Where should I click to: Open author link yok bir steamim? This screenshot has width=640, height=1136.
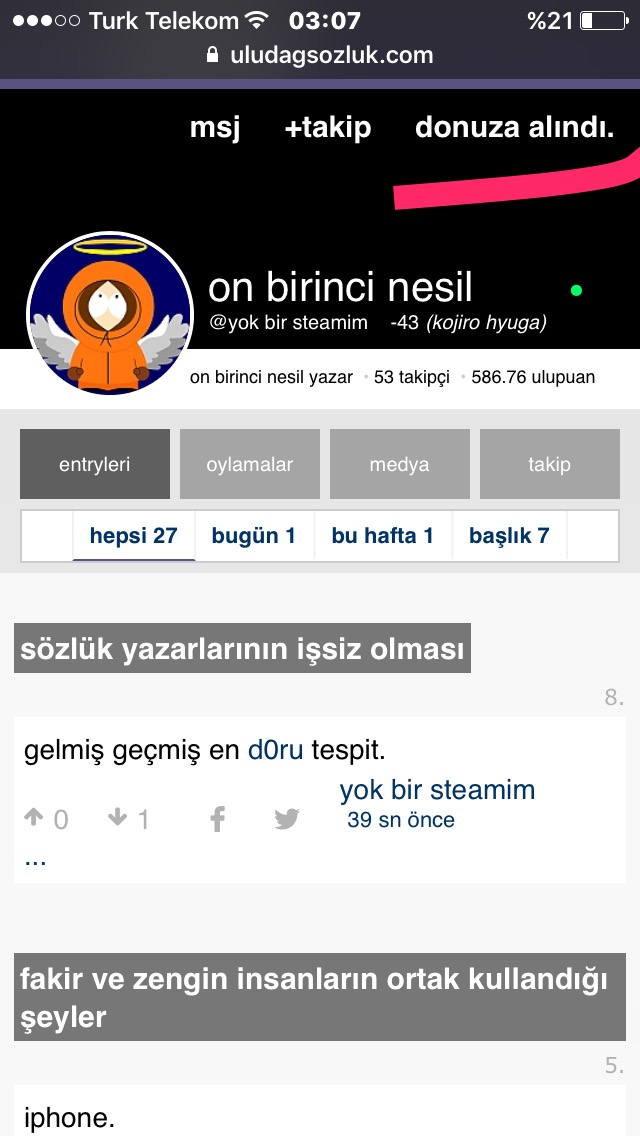tap(437, 790)
